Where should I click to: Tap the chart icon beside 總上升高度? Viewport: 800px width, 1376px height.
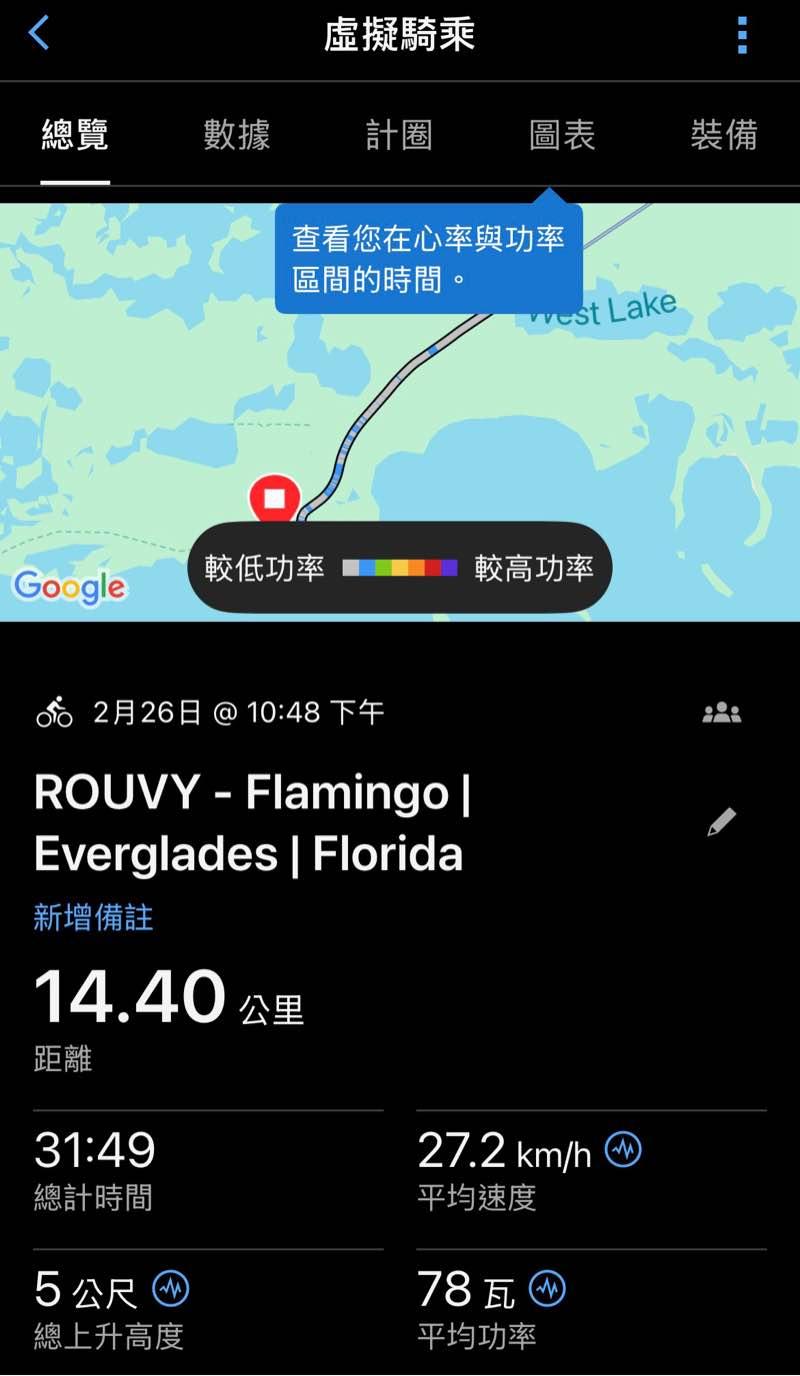point(171,1289)
